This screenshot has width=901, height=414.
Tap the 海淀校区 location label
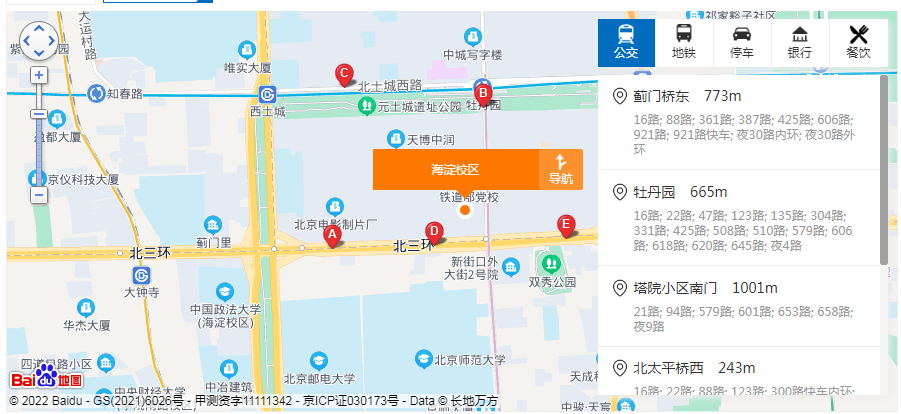(x=456, y=170)
